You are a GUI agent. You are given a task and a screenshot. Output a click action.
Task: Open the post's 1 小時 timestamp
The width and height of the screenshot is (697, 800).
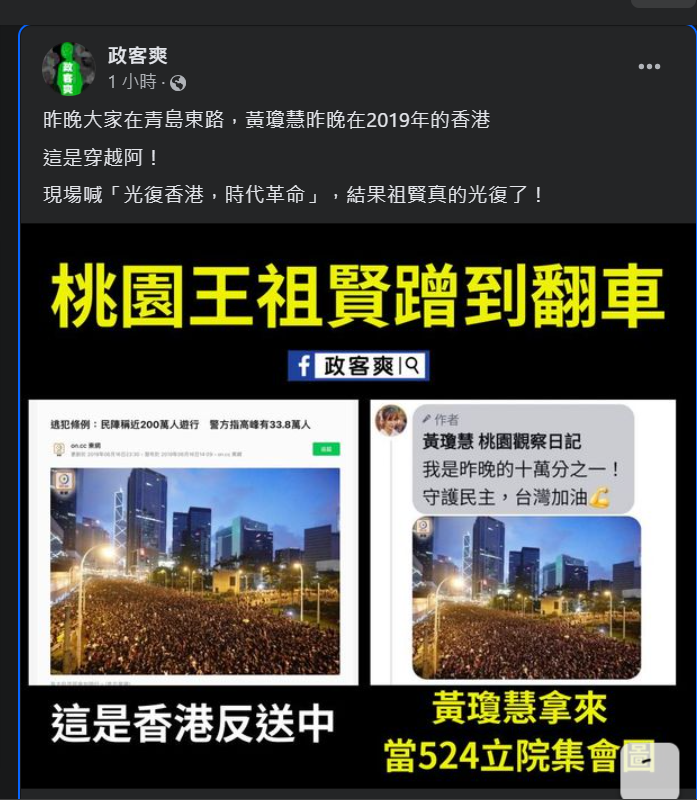(130, 82)
